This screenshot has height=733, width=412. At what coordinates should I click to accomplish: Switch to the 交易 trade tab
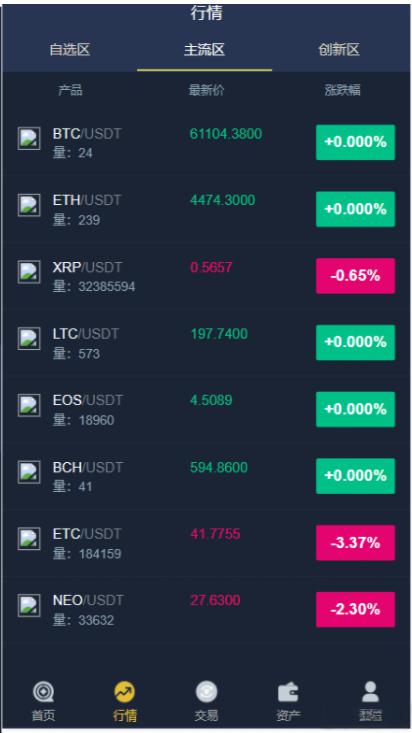(206, 701)
